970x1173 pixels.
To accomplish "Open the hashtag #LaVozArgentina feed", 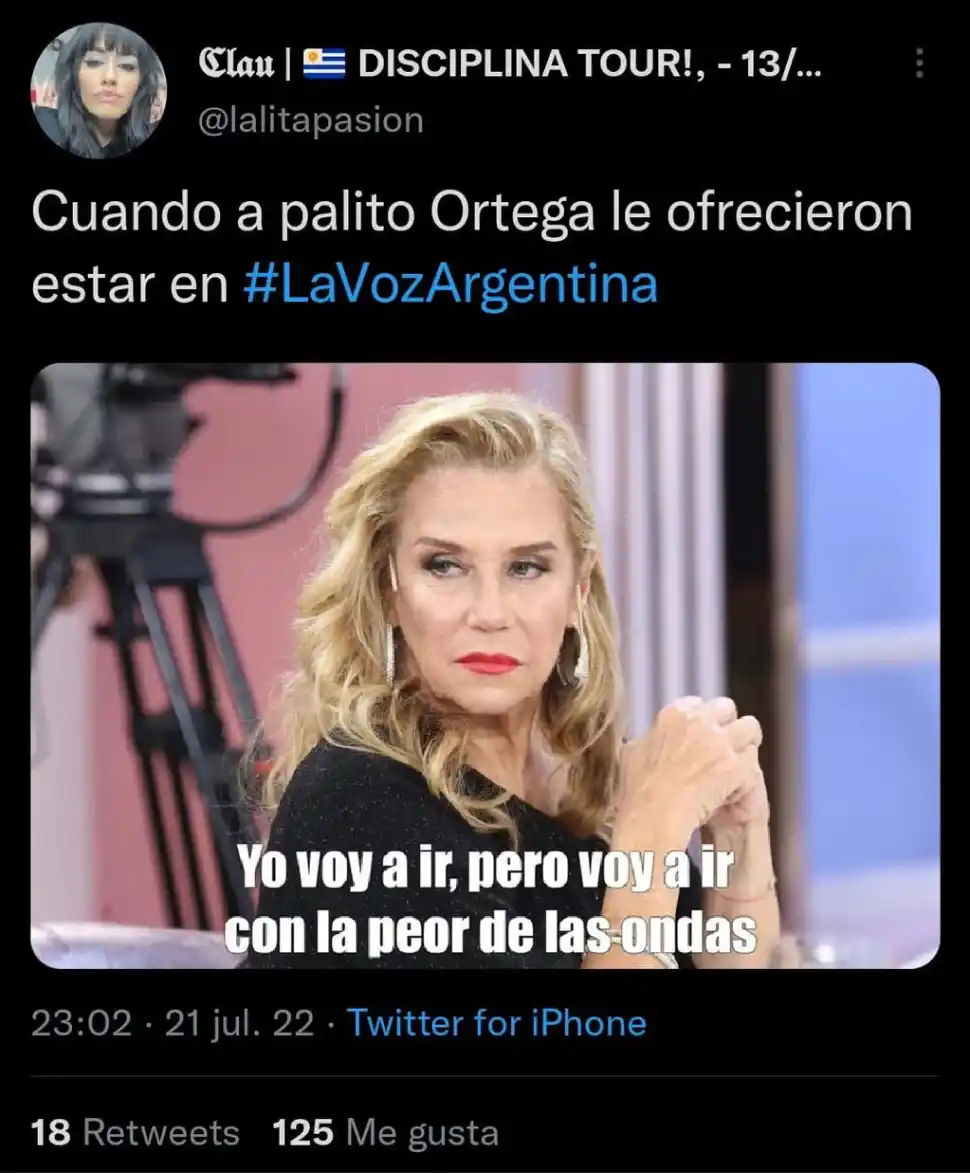I will tap(449, 287).
